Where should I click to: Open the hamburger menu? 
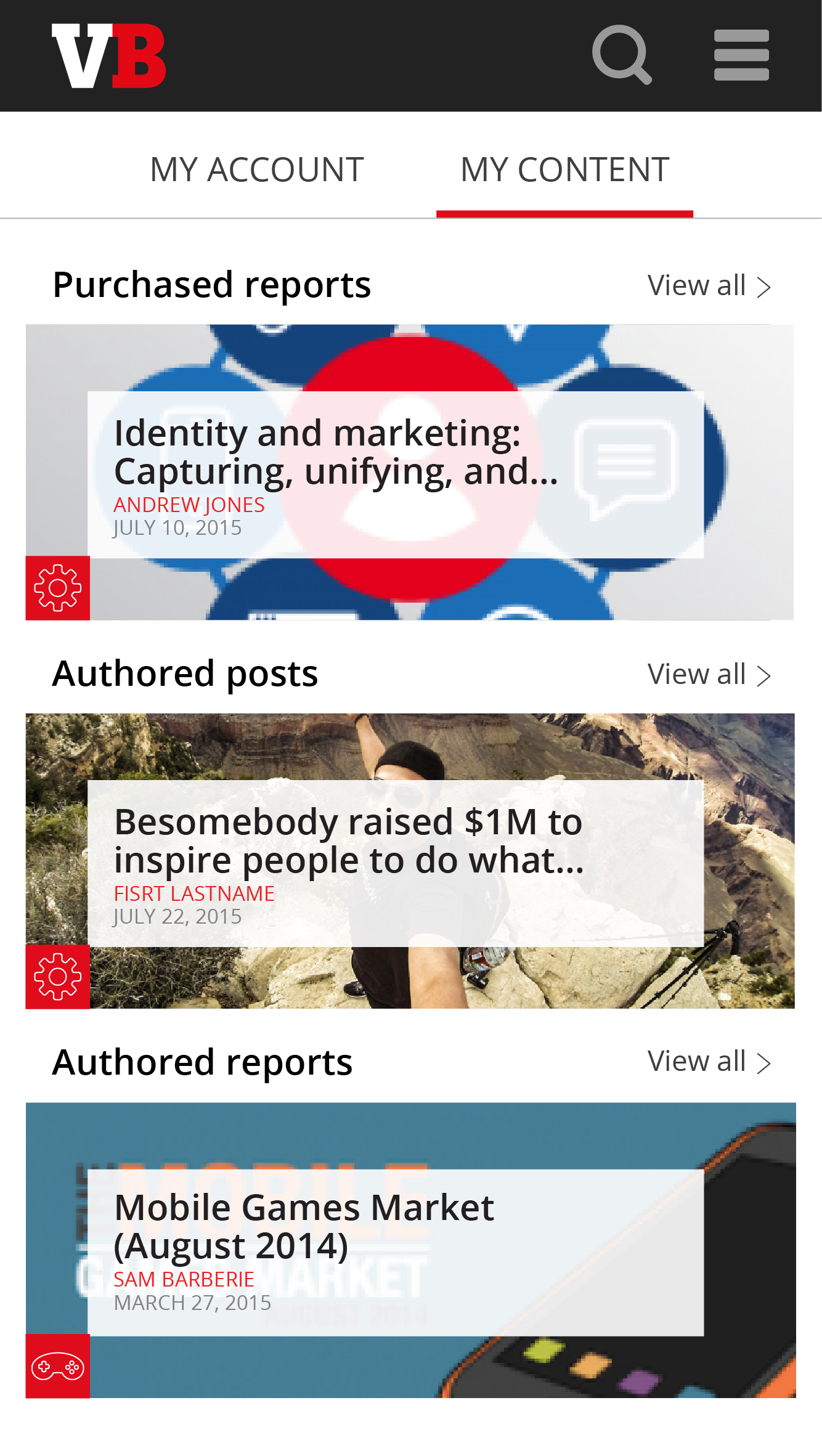coord(741,55)
